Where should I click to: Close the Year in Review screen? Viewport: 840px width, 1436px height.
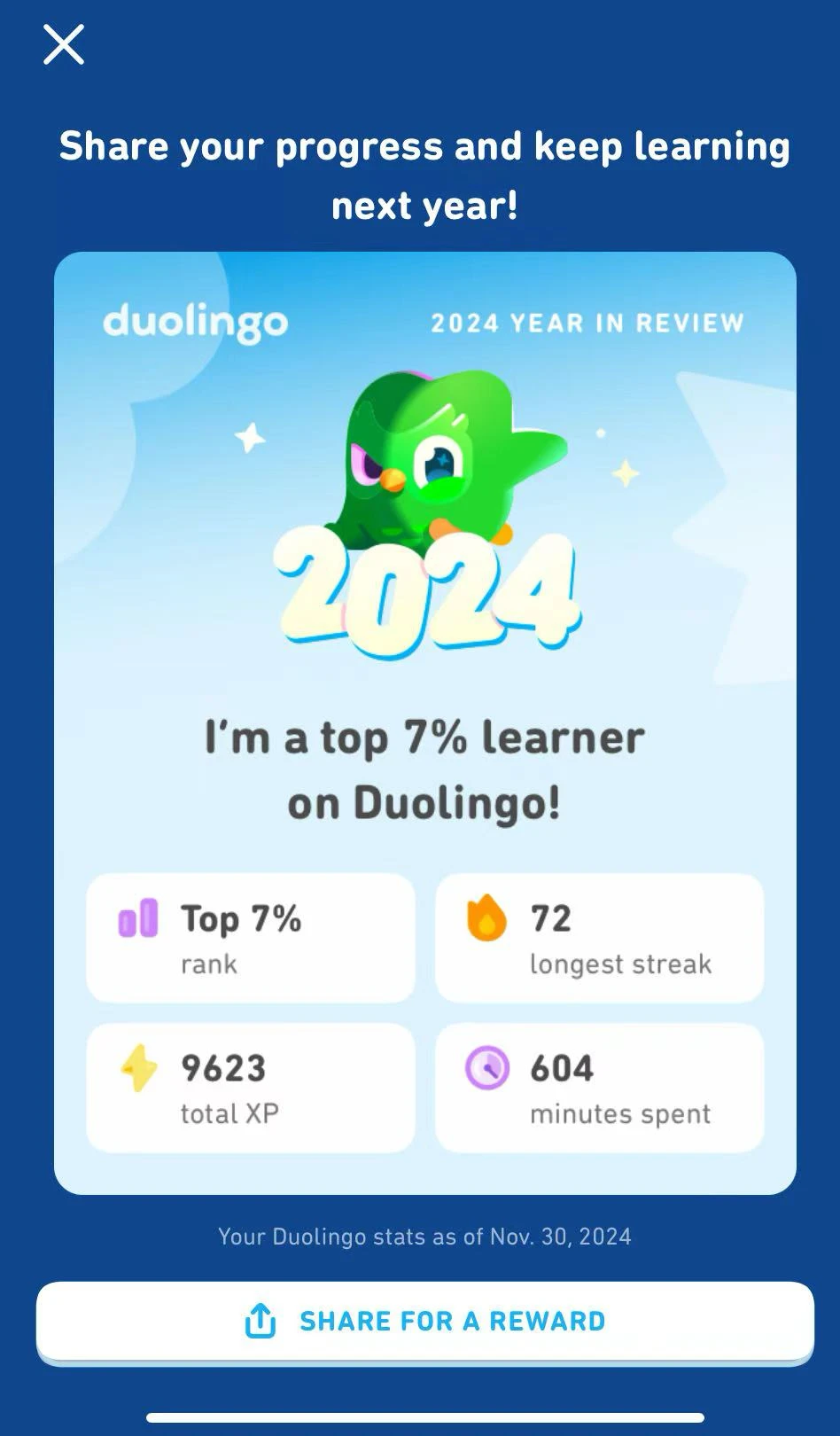pyautogui.click(x=64, y=44)
